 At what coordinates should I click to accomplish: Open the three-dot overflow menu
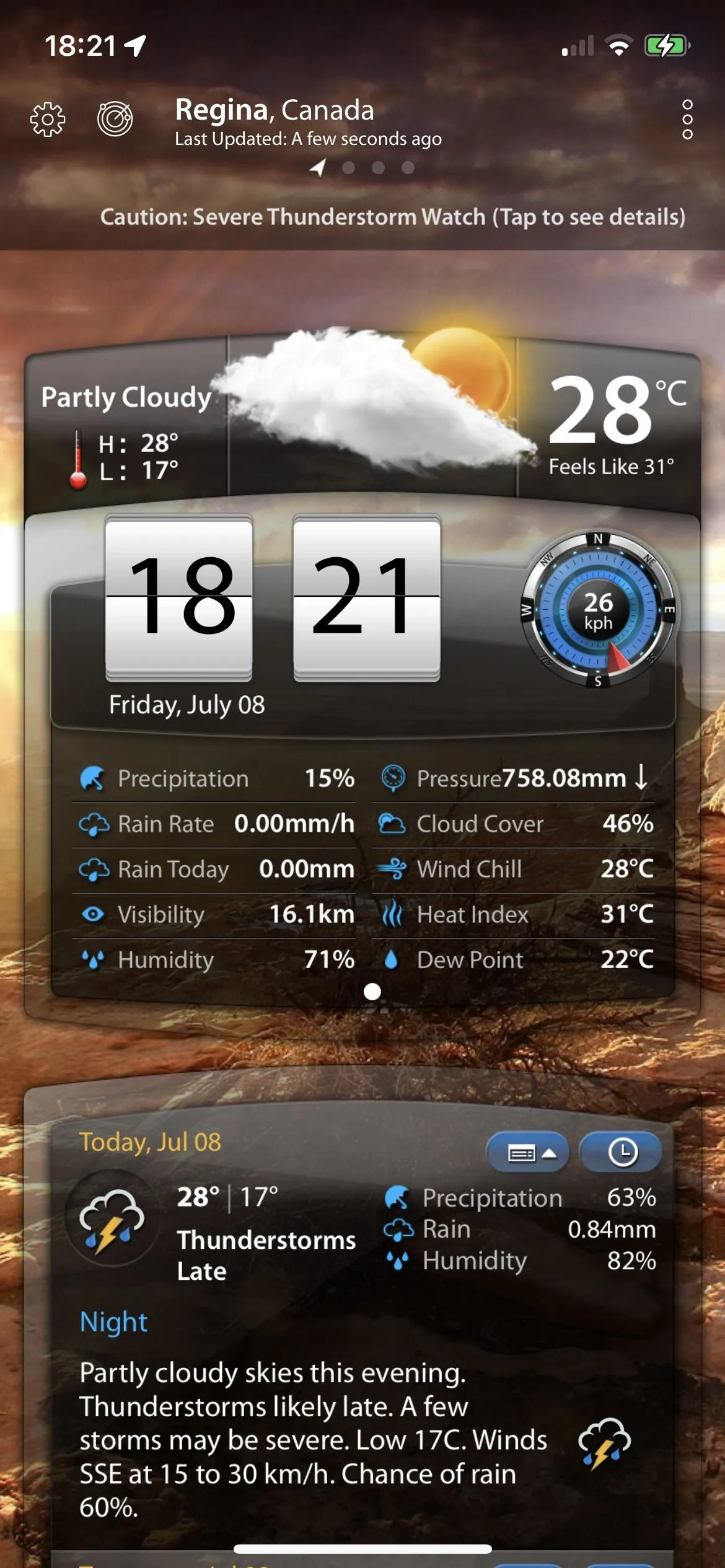point(687,119)
